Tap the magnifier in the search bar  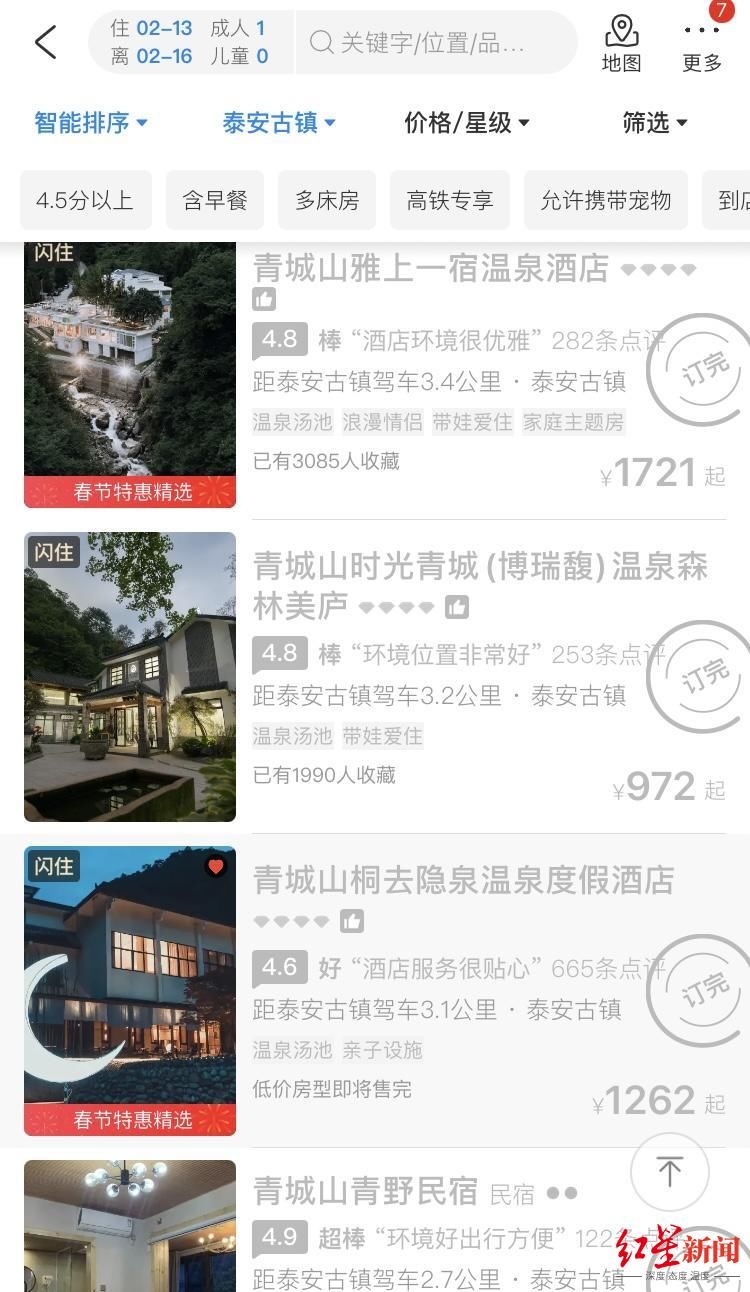[320, 42]
